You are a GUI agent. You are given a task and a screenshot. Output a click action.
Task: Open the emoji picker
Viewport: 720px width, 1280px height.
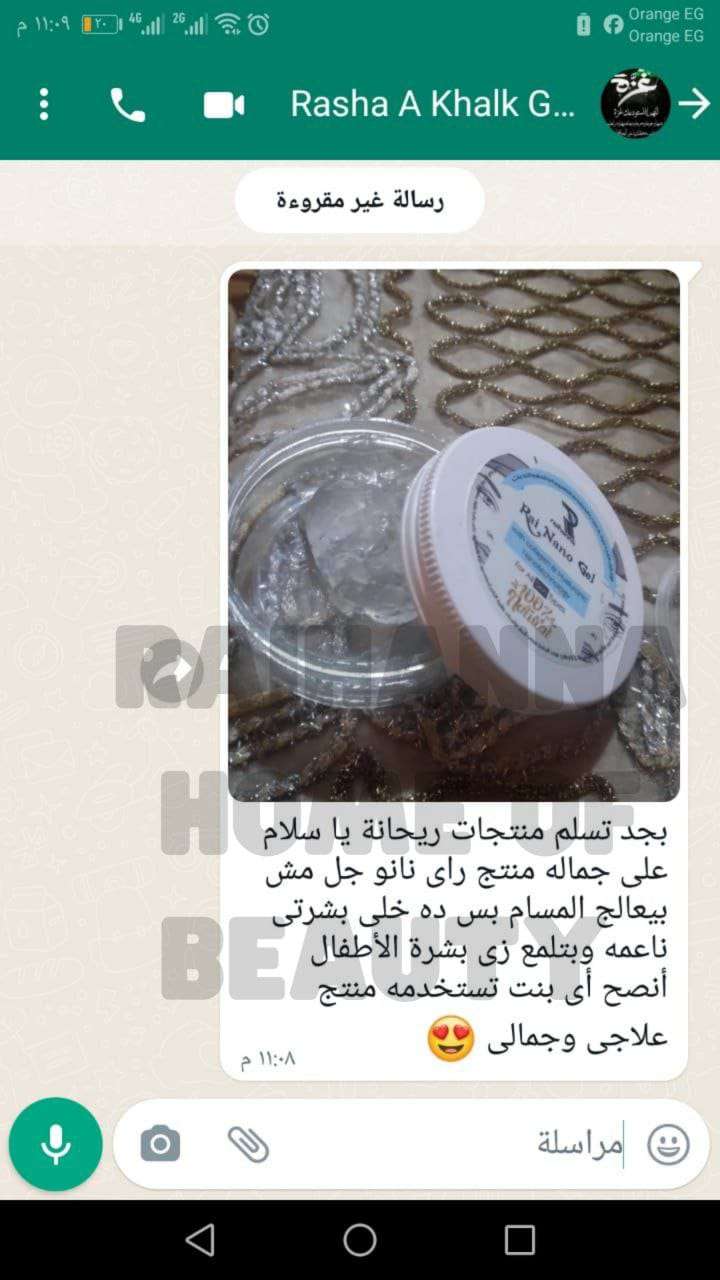pos(668,1144)
